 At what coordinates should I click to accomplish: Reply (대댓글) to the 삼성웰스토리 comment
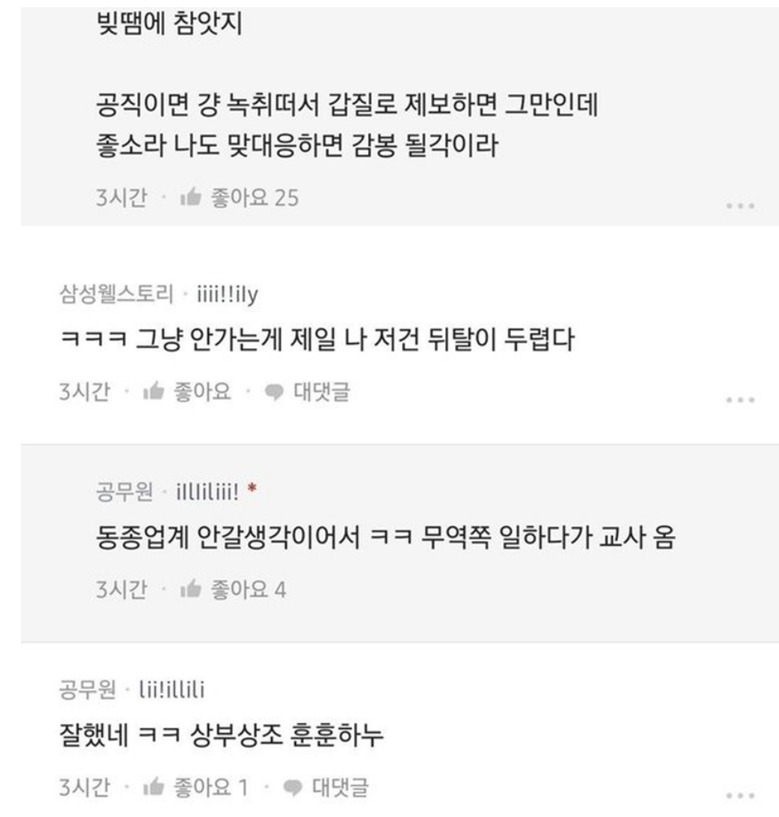(308, 392)
